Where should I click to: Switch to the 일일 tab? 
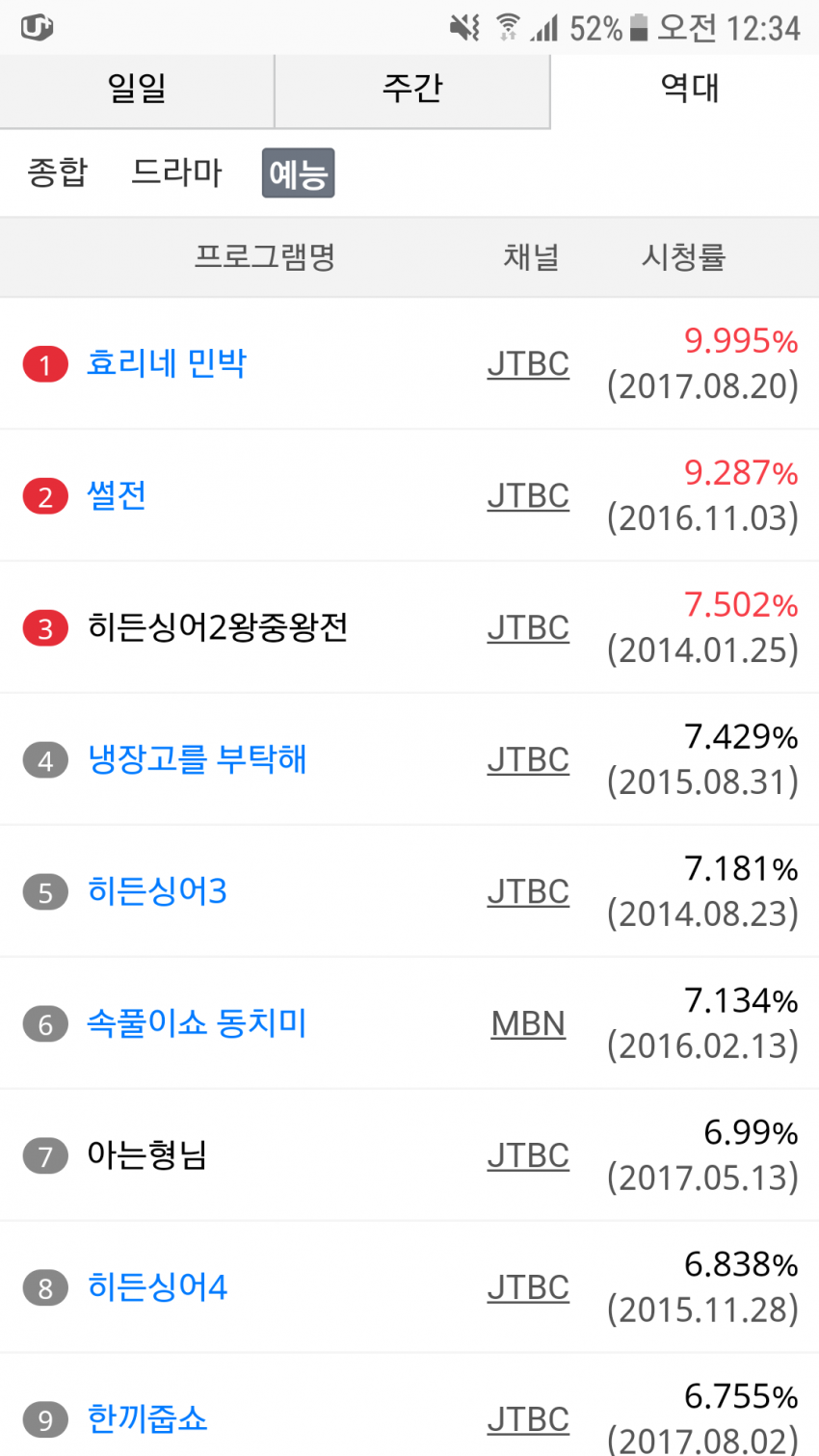click(x=137, y=90)
